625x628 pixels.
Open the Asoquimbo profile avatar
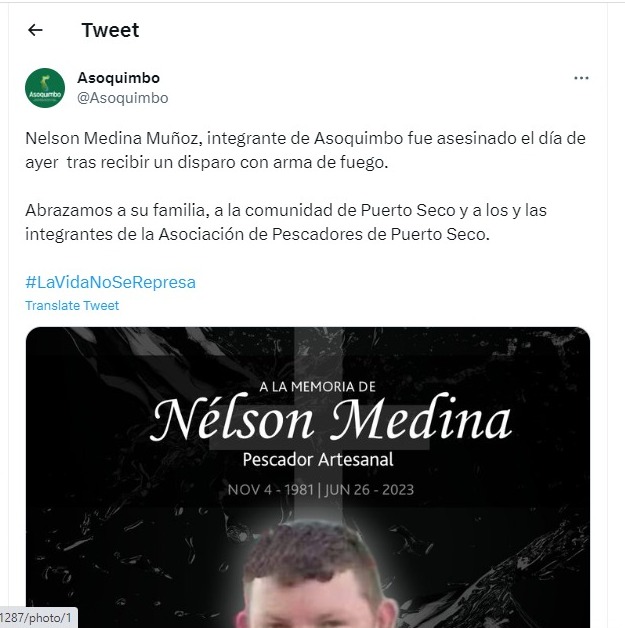45,88
